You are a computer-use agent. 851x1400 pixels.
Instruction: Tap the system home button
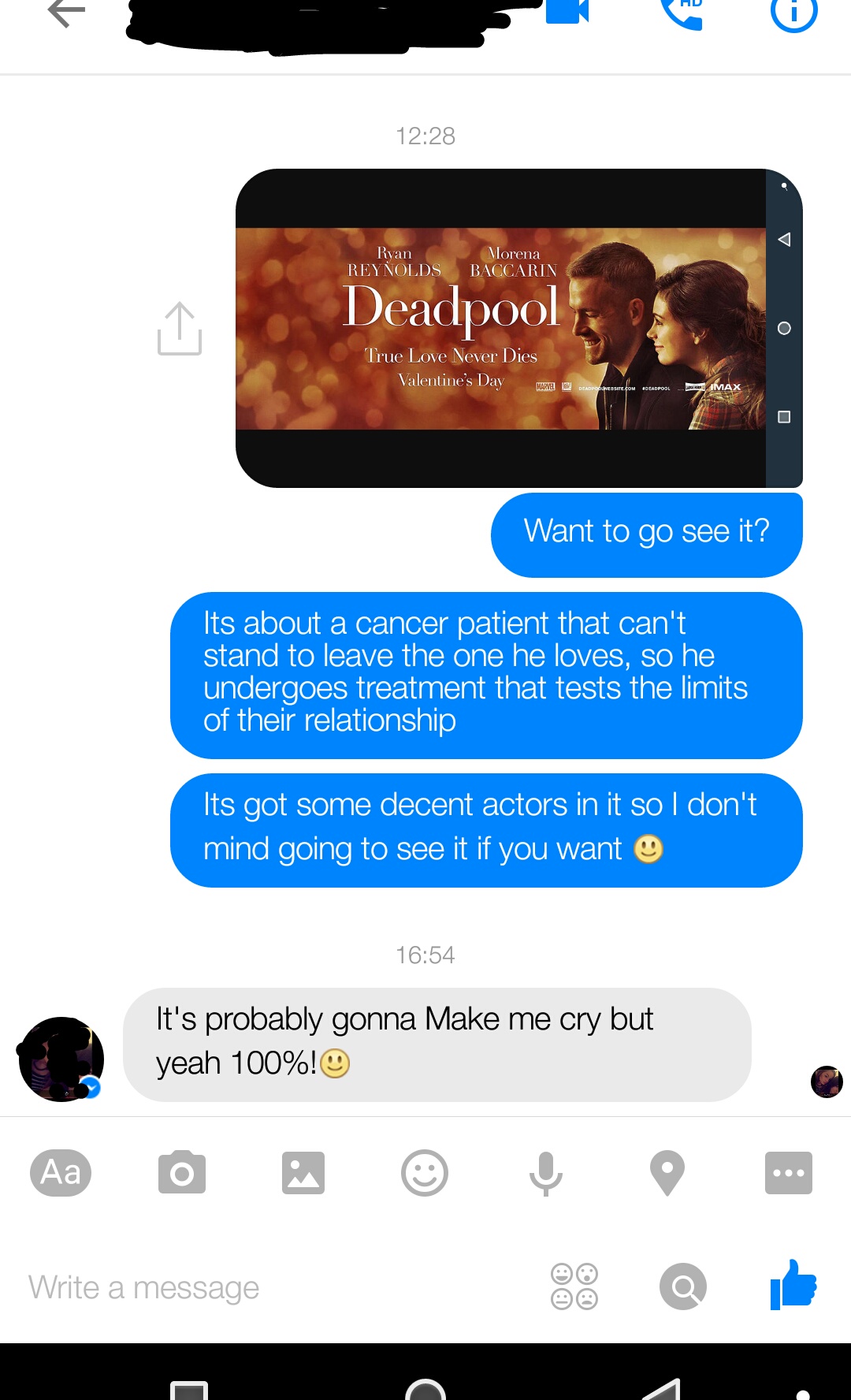coord(425,1391)
